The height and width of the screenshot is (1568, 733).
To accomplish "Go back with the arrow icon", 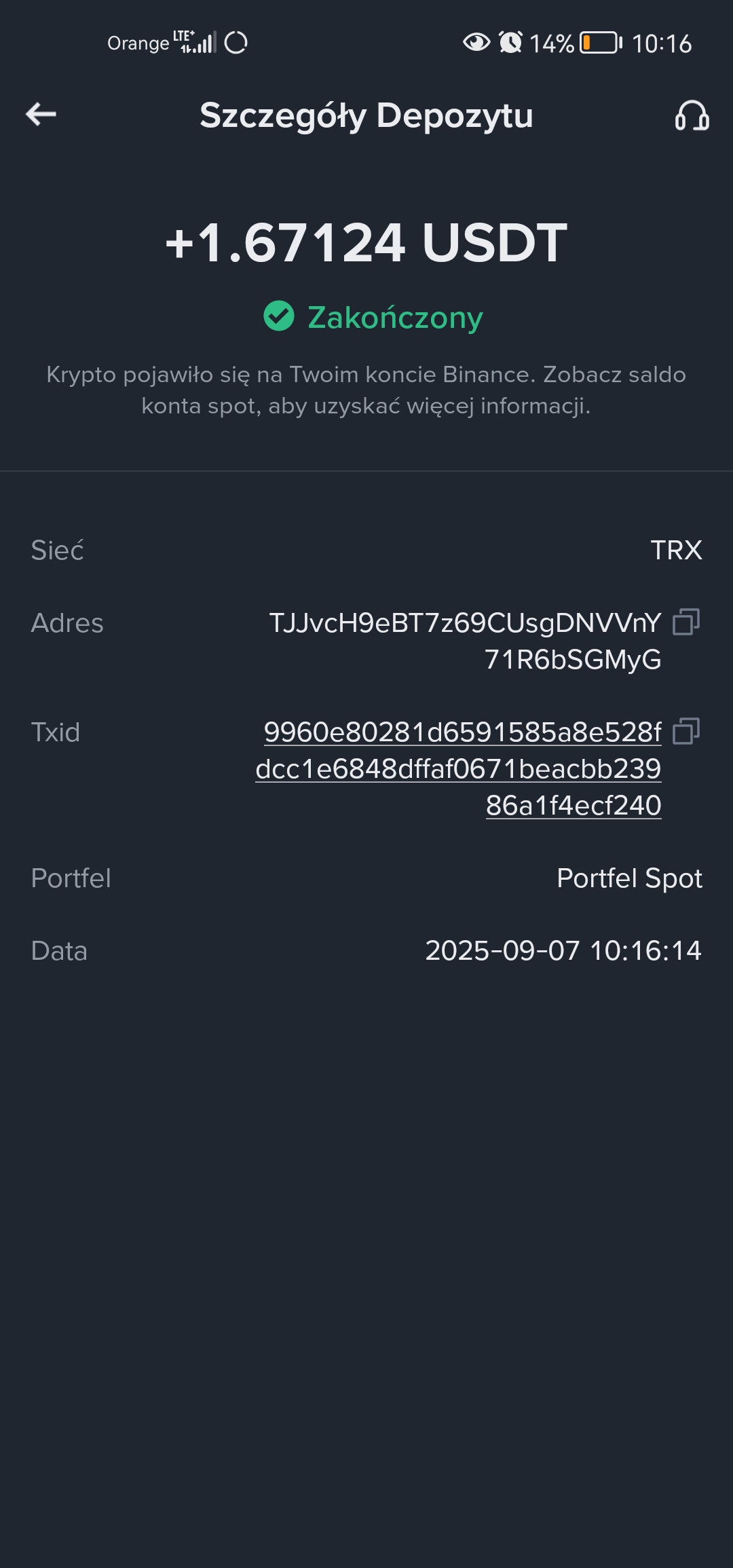I will coord(41,114).
